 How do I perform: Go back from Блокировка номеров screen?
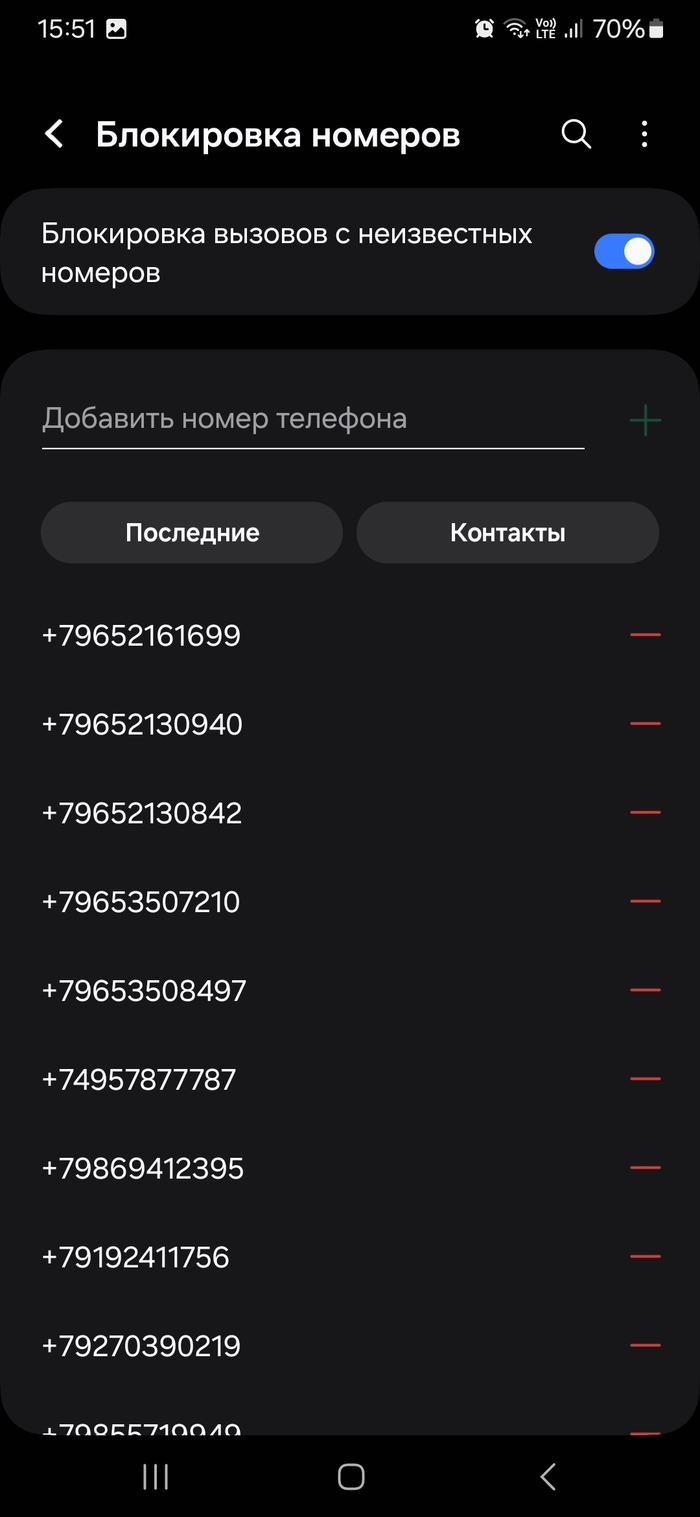point(54,134)
